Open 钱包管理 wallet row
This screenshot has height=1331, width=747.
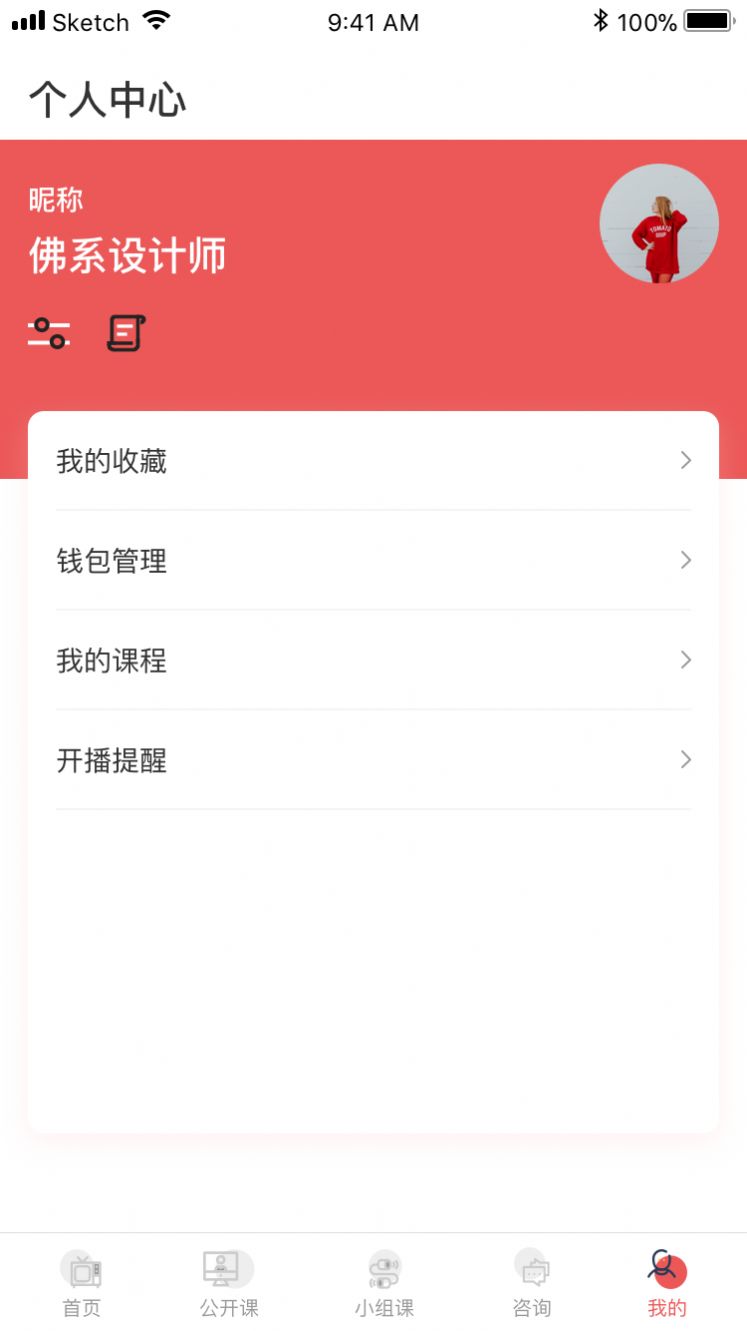373,561
